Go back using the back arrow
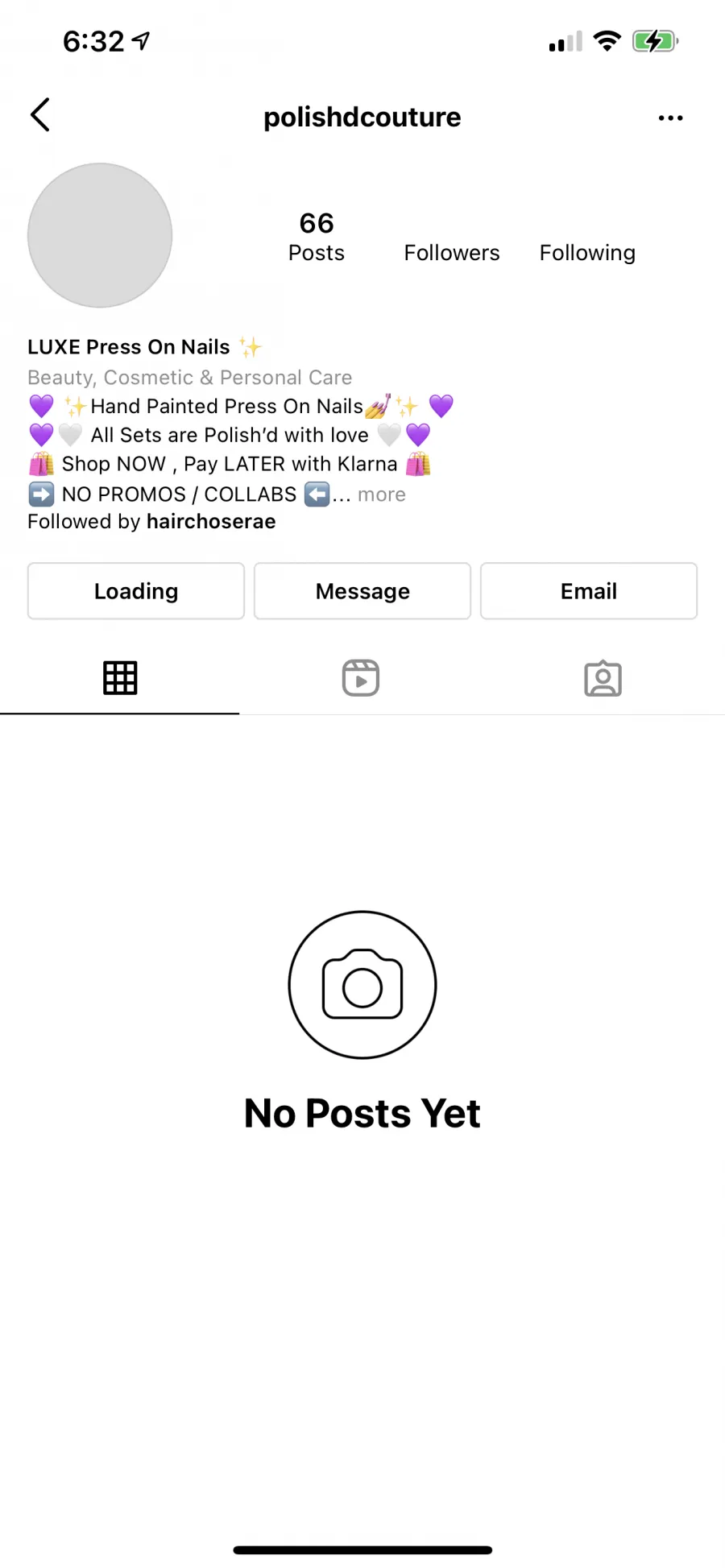This screenshot has width=725, height=1568. (x=40, y=115)
